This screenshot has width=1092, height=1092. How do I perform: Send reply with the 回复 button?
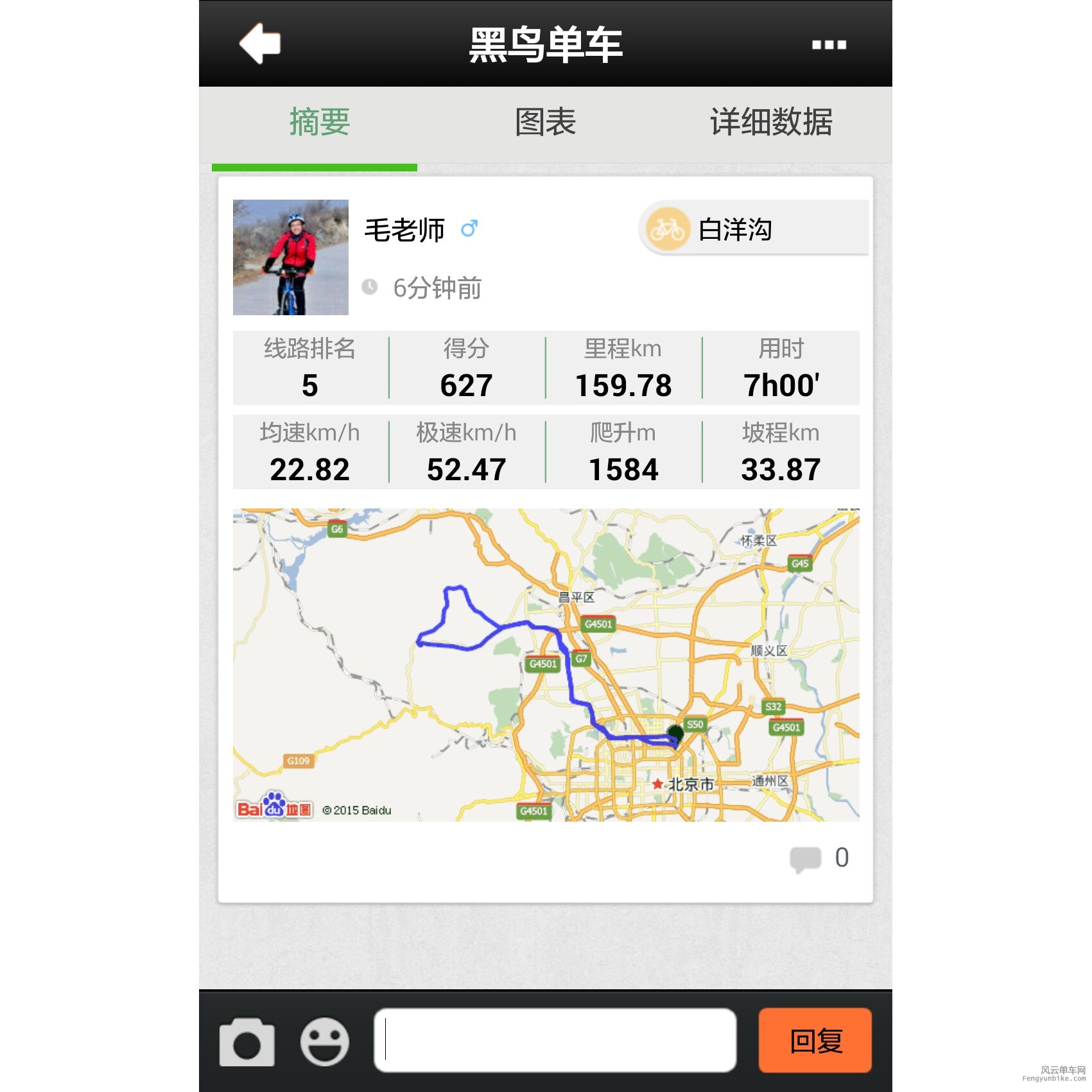pos(815,1040)
